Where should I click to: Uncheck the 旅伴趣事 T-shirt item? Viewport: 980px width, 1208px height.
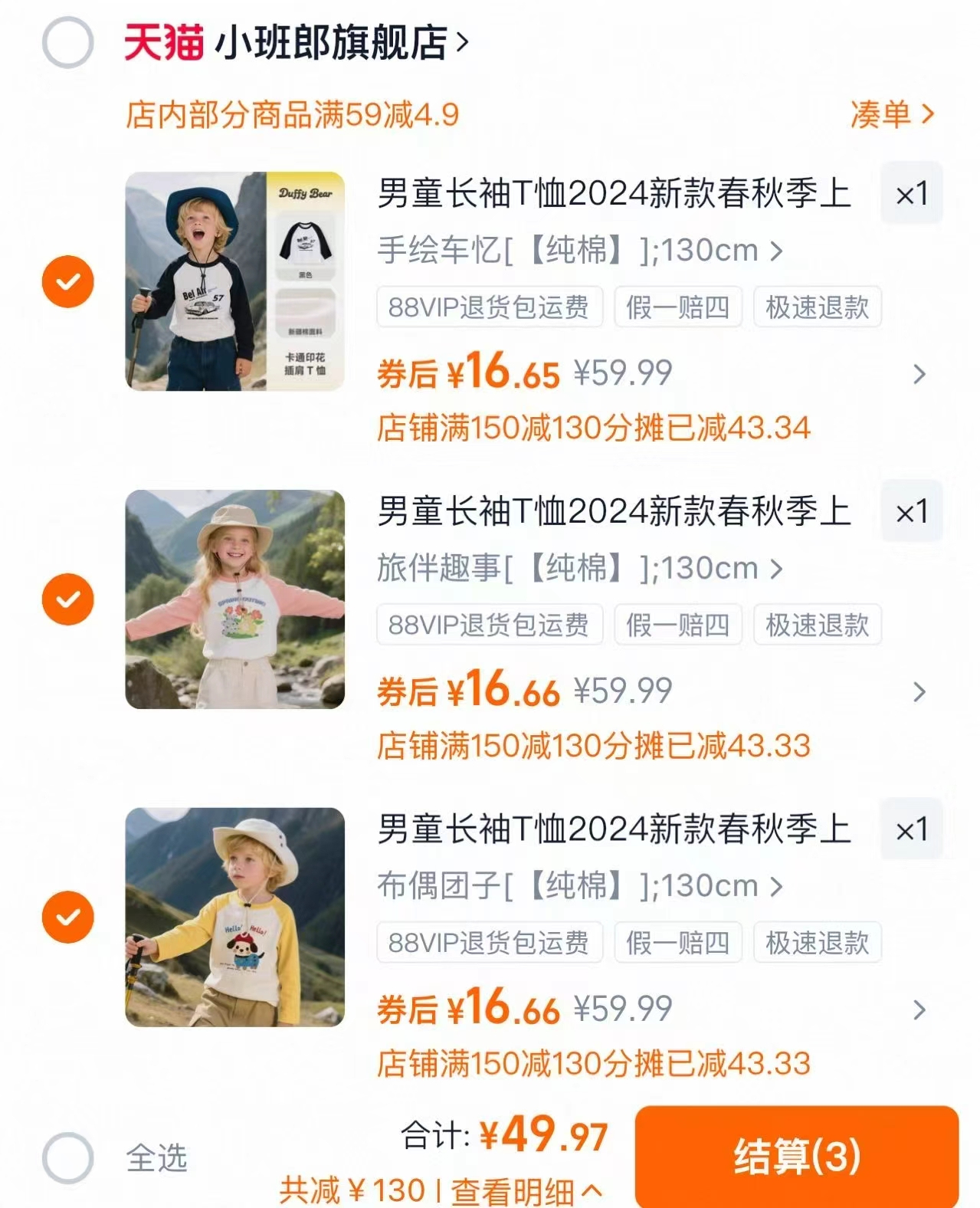tap(67, 599)
